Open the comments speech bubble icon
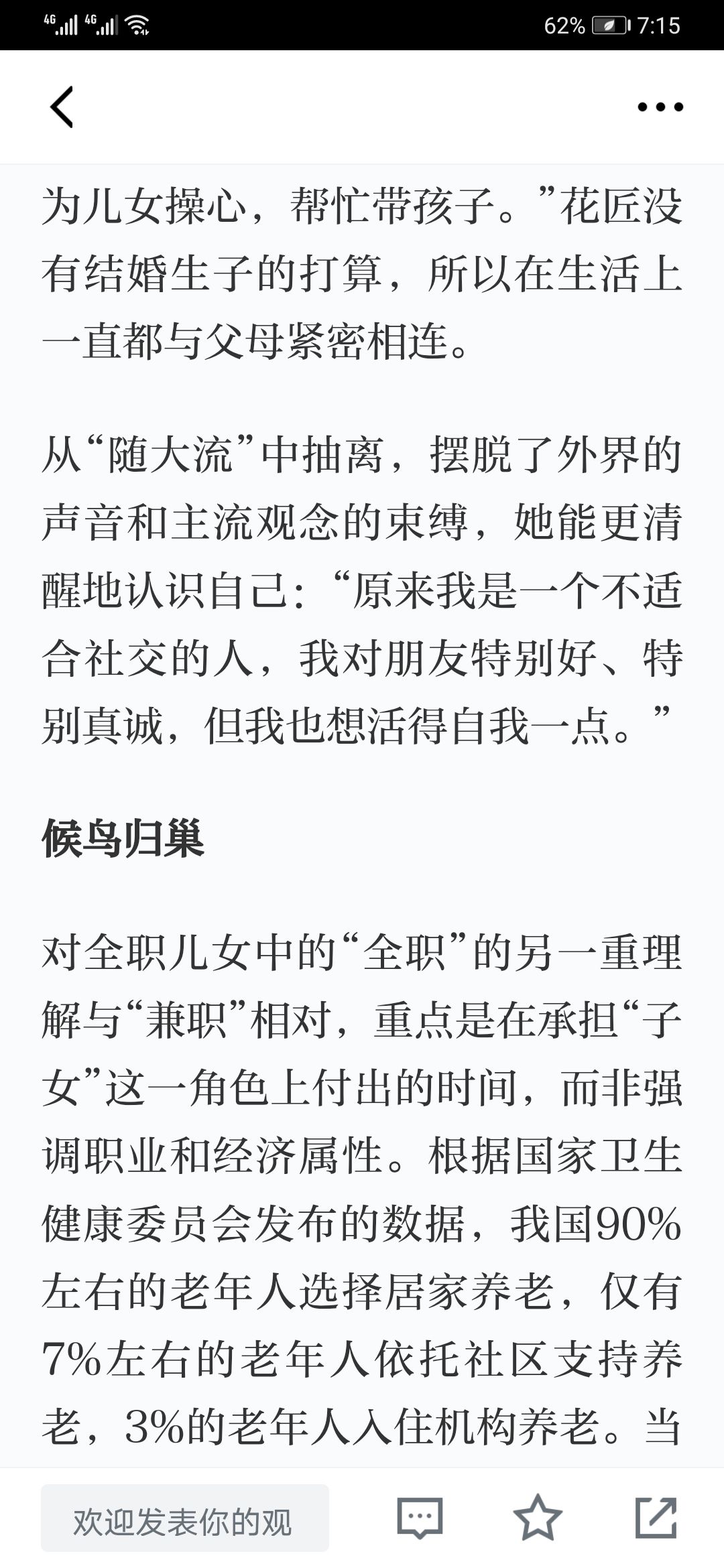 (420, 1517)
